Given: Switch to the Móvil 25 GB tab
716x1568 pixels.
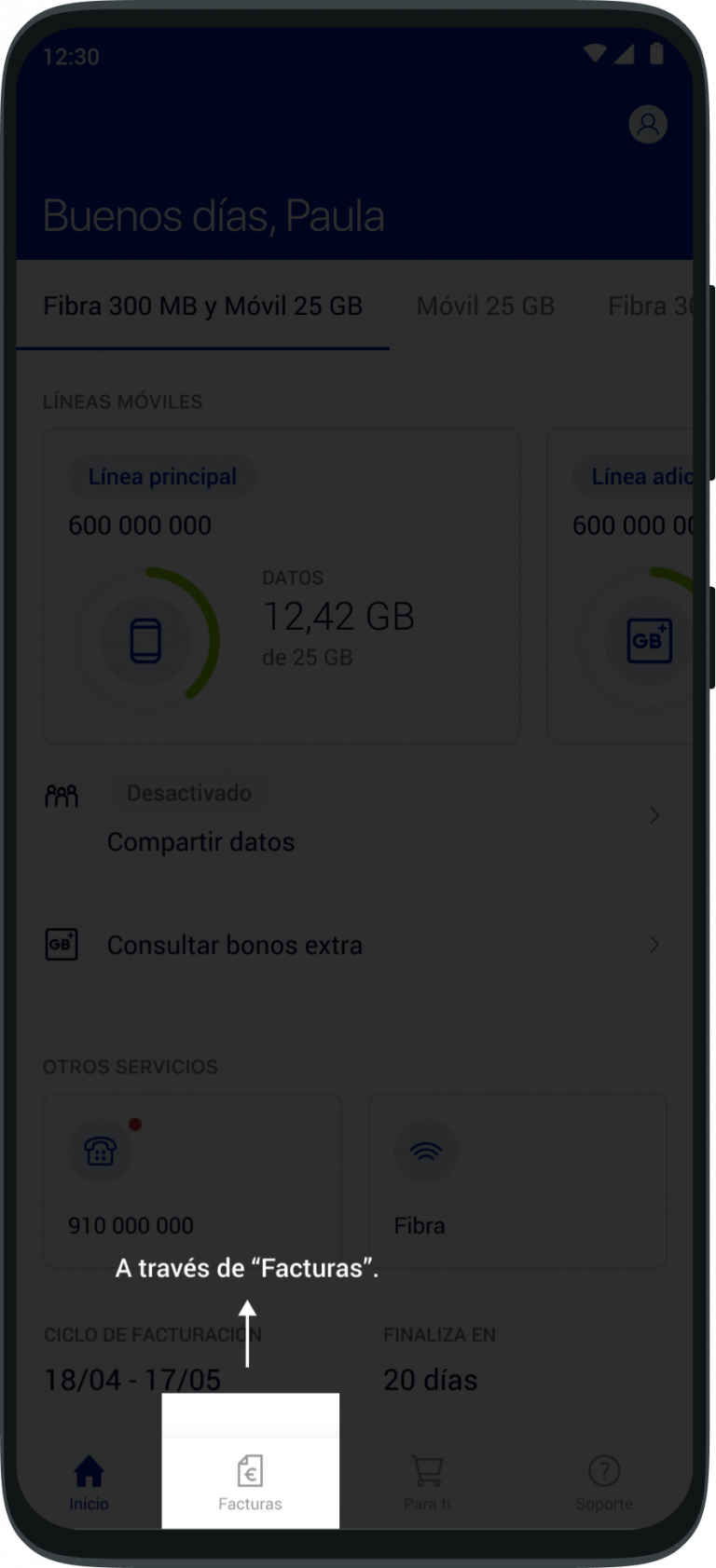Looking at the screenshot, I should click(486, 306).
